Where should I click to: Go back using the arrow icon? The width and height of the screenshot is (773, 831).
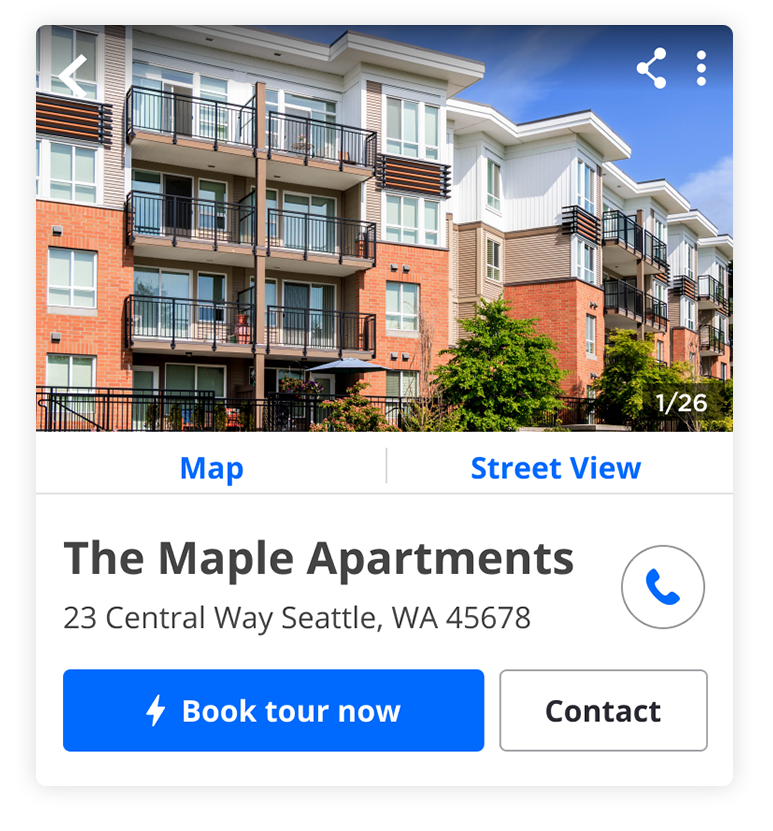pyautogui.click(x=72, y=76)
